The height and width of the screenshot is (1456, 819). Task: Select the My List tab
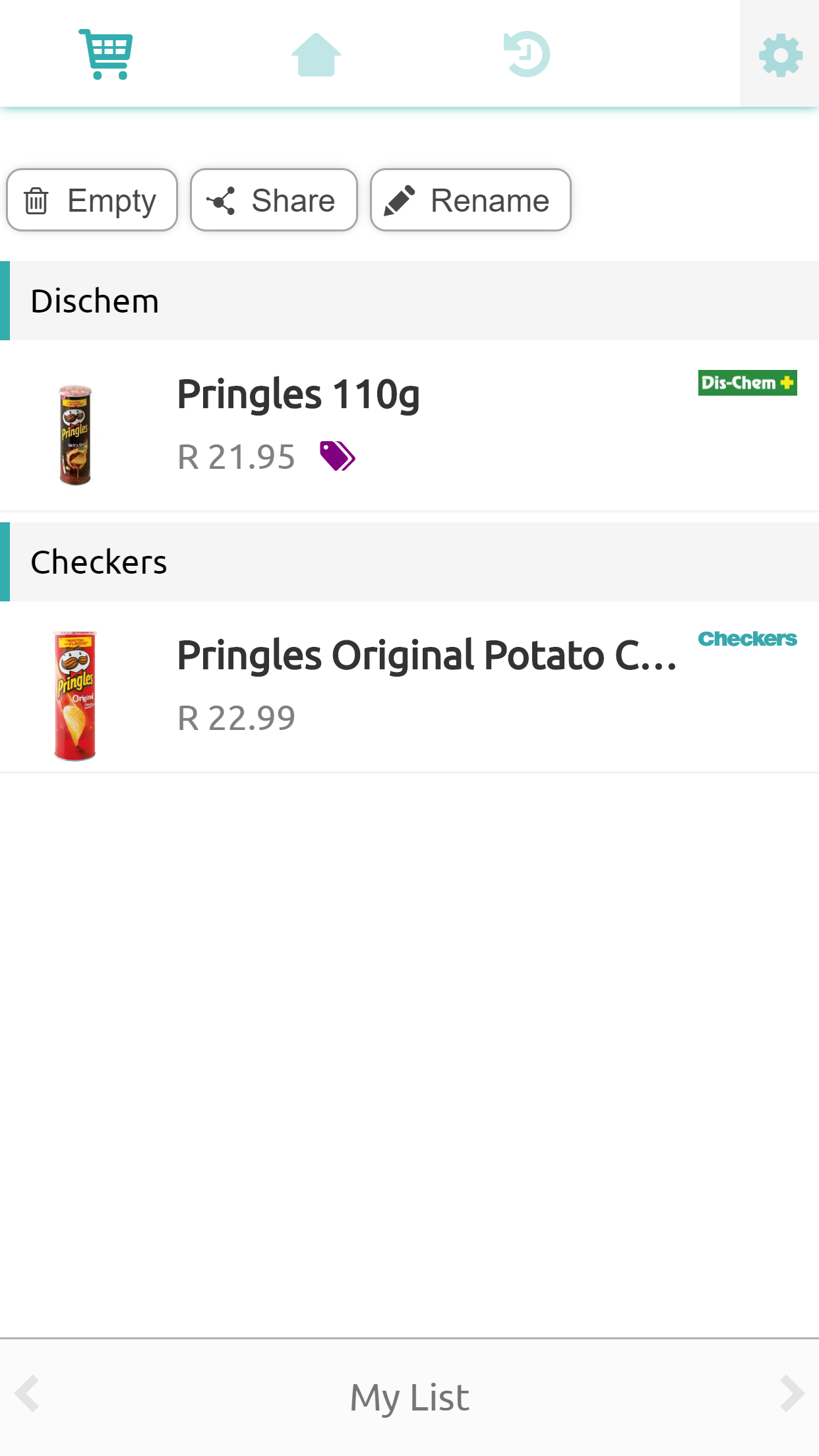click(x=409, y=1395)
